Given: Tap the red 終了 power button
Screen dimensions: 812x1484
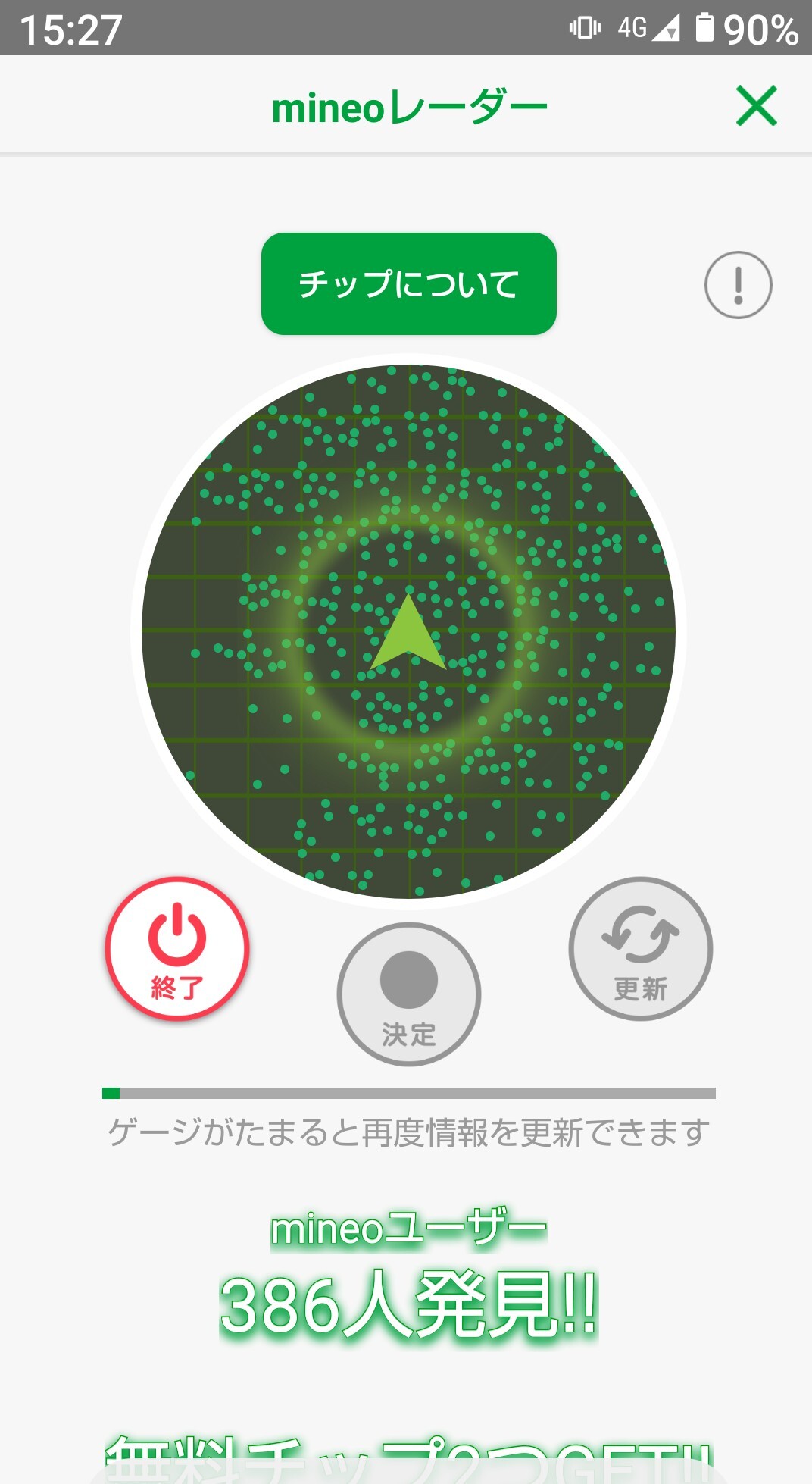Looking at the screenshot, I should point(177,948).
